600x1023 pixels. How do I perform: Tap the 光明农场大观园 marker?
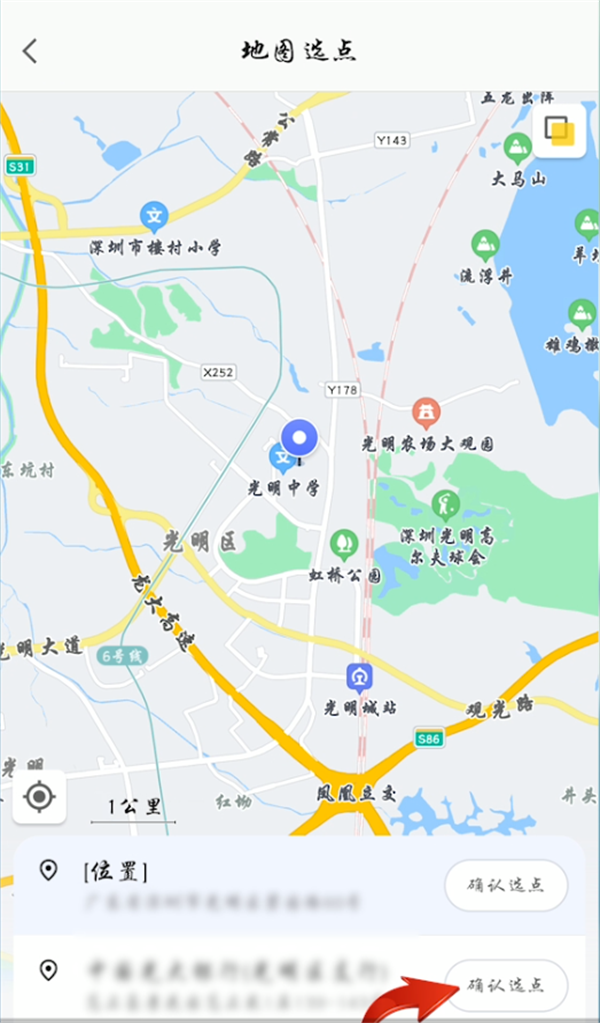426,410
